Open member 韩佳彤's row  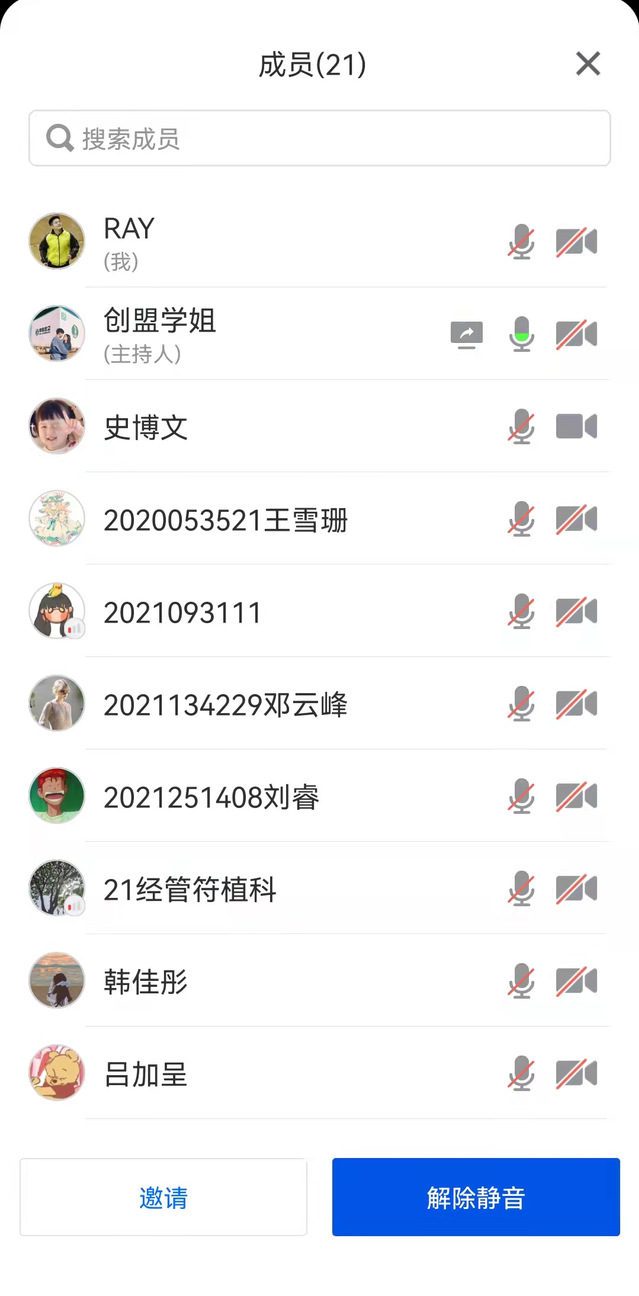(250, 982)
